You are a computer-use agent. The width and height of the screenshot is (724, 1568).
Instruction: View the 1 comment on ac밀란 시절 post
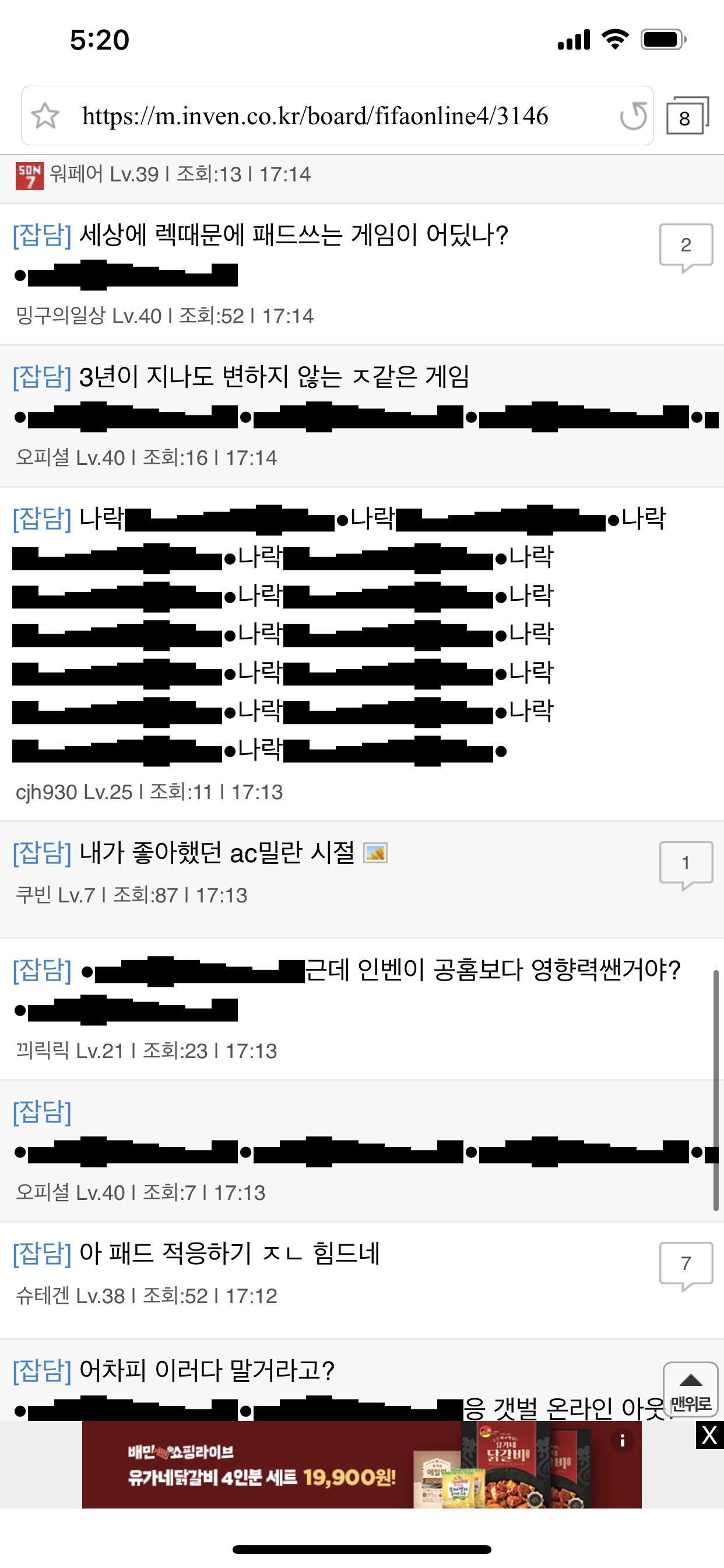pos(686,864)
